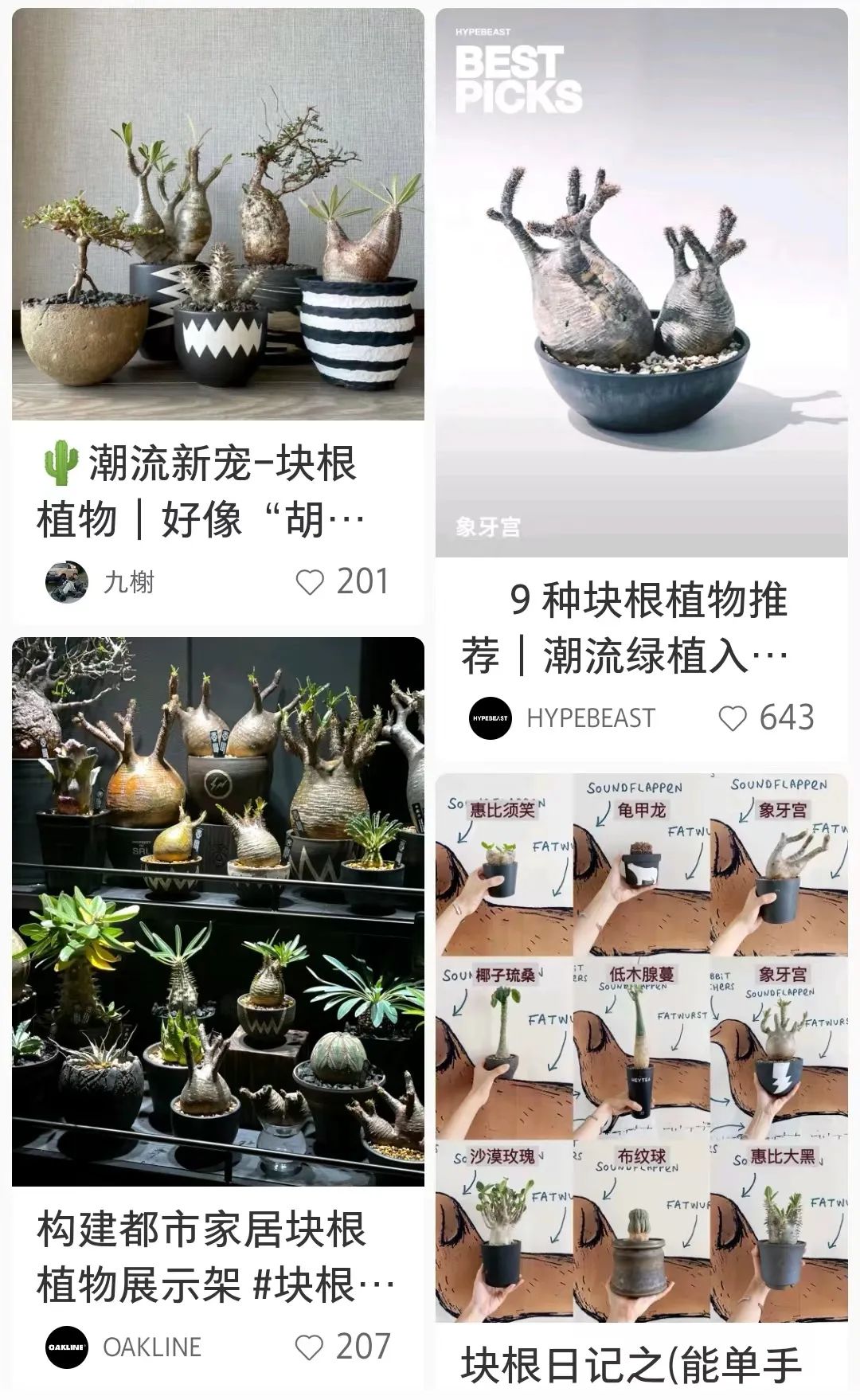This screenshot has height=1400, width=860.
Task: Open the 构建都市家居块根植物展示架 post
Action: pos(217,912)
